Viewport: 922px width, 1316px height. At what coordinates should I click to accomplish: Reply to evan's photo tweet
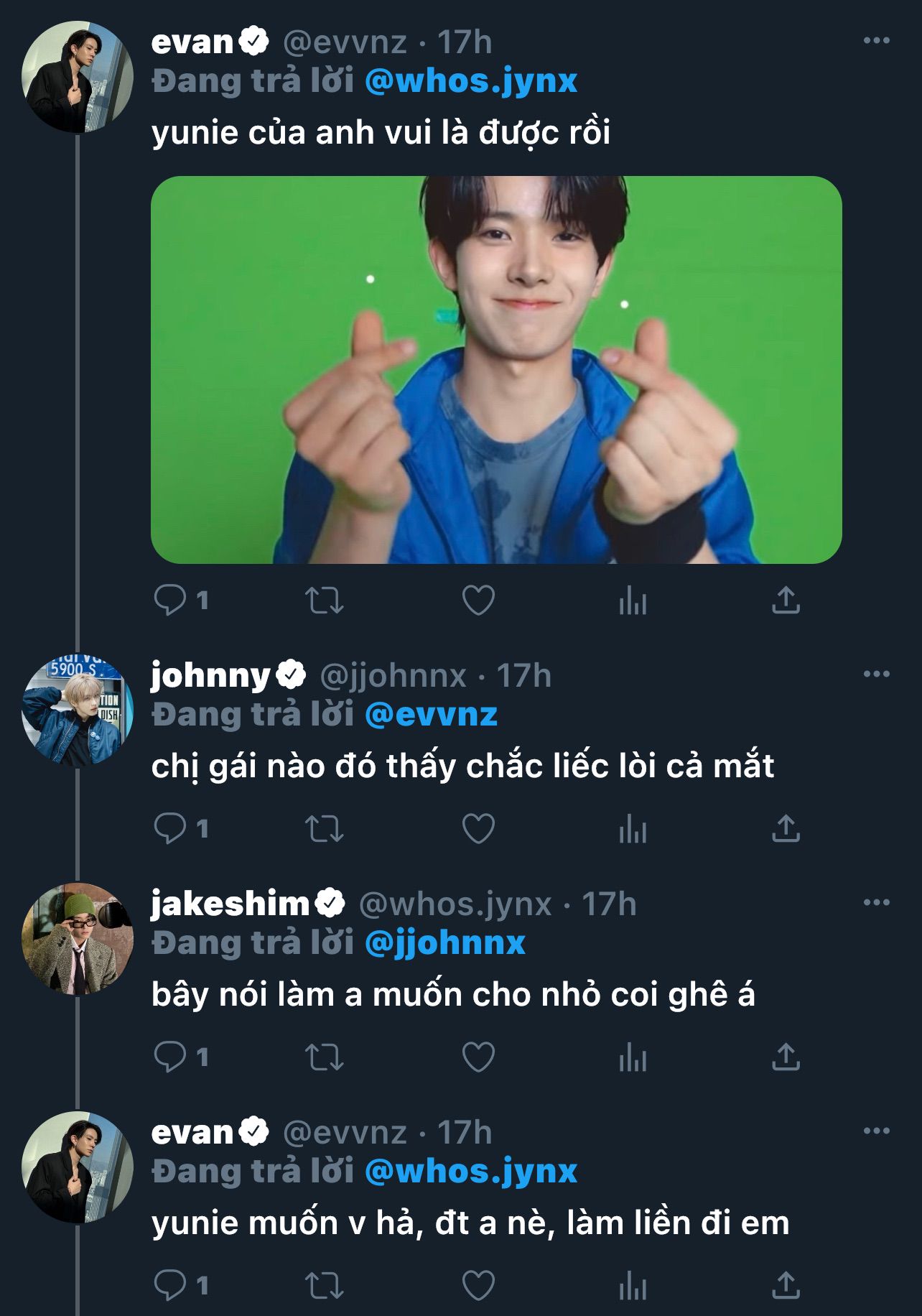[170, 601]
